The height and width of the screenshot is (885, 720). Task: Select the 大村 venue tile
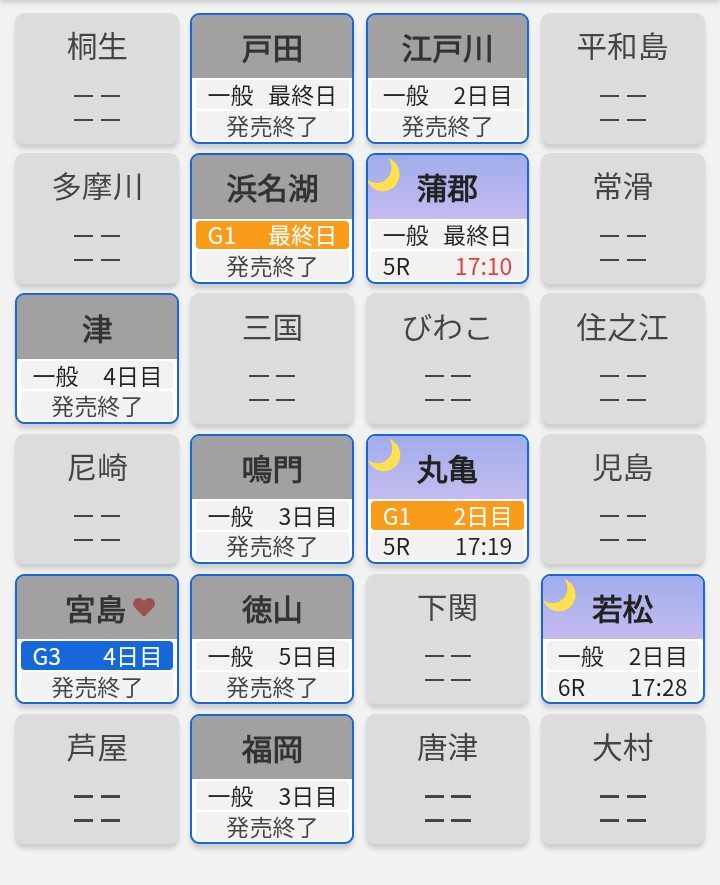pyautogui.click(x=622, y=779)
